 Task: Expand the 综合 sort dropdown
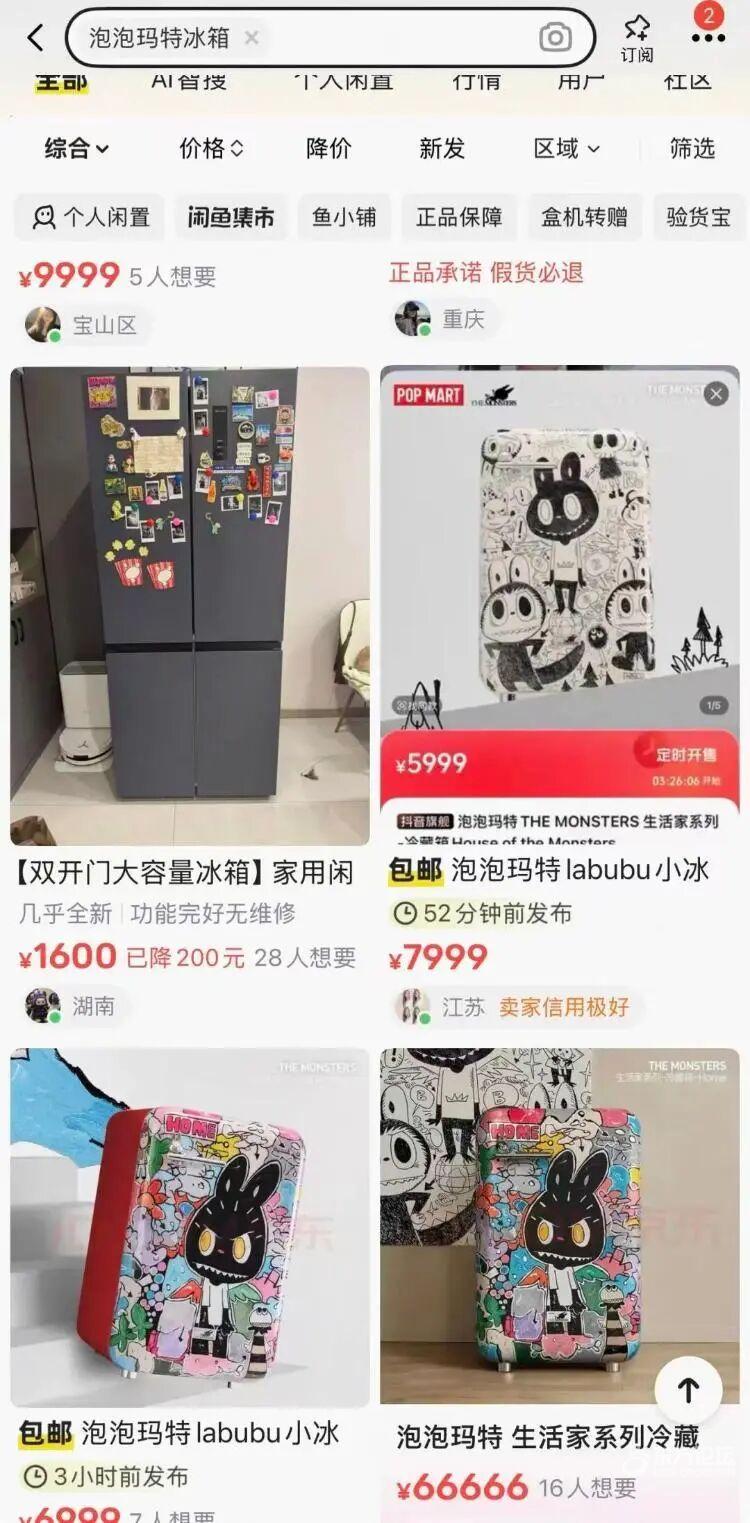(77, 149)
